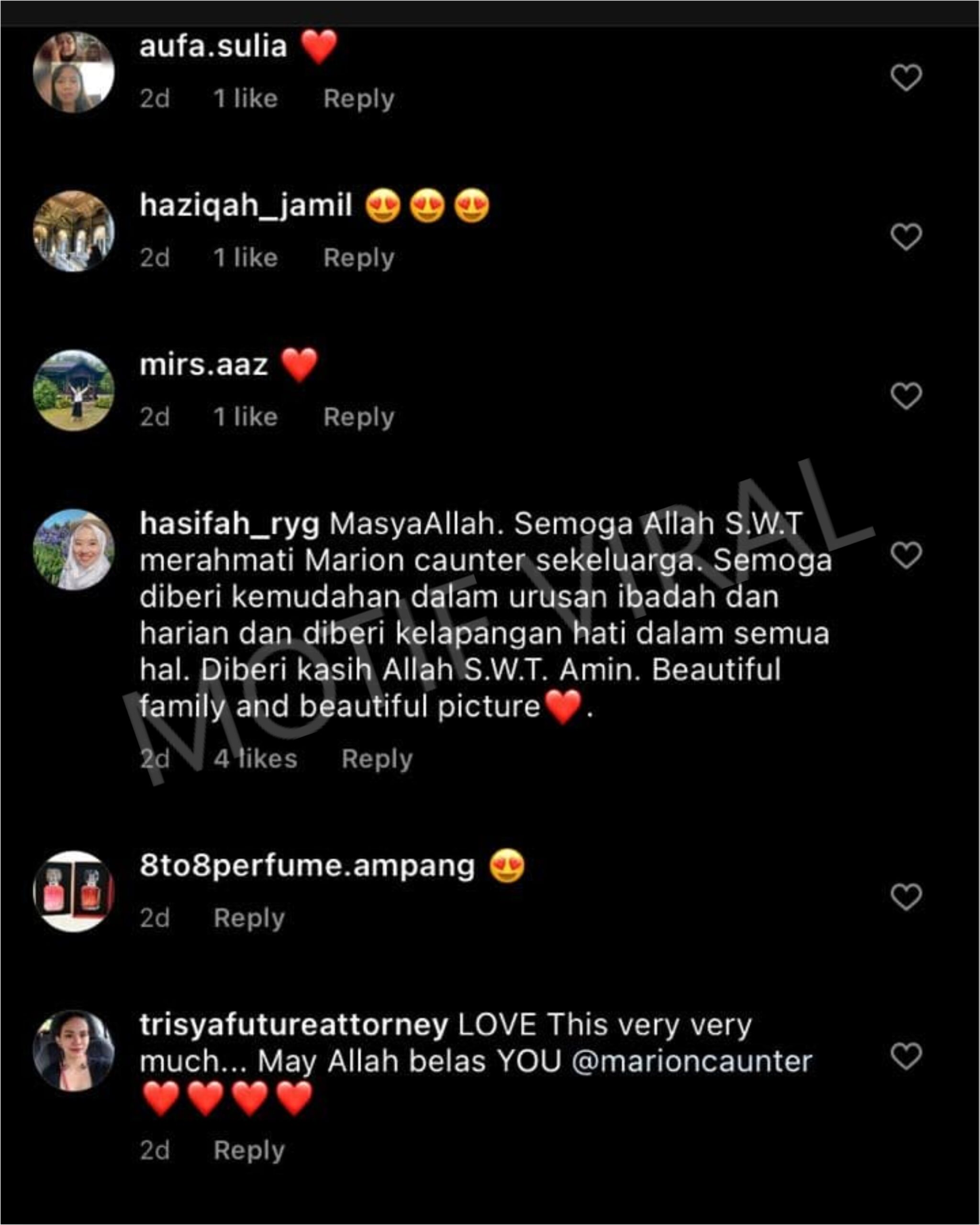
Task: Reply to trisyafutureattorney's comment
Action: (x=249, y=1150)
